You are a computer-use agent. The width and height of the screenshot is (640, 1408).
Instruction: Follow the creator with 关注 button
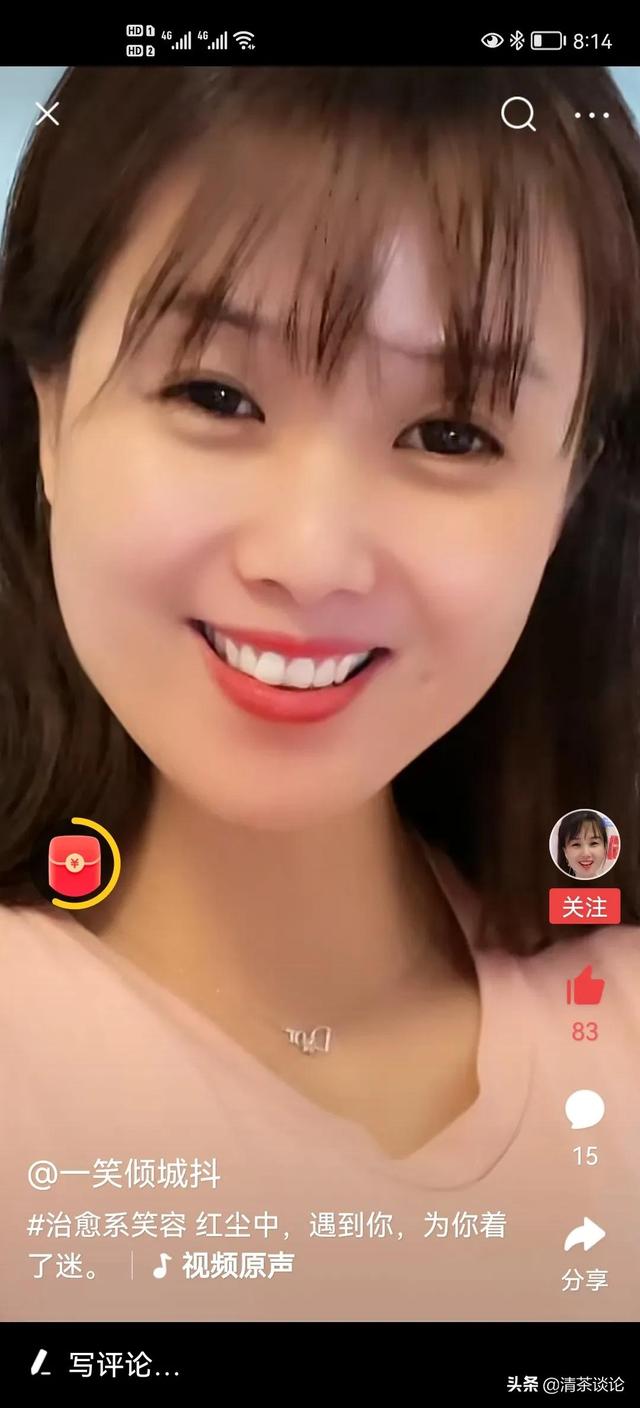click(584, 907)
